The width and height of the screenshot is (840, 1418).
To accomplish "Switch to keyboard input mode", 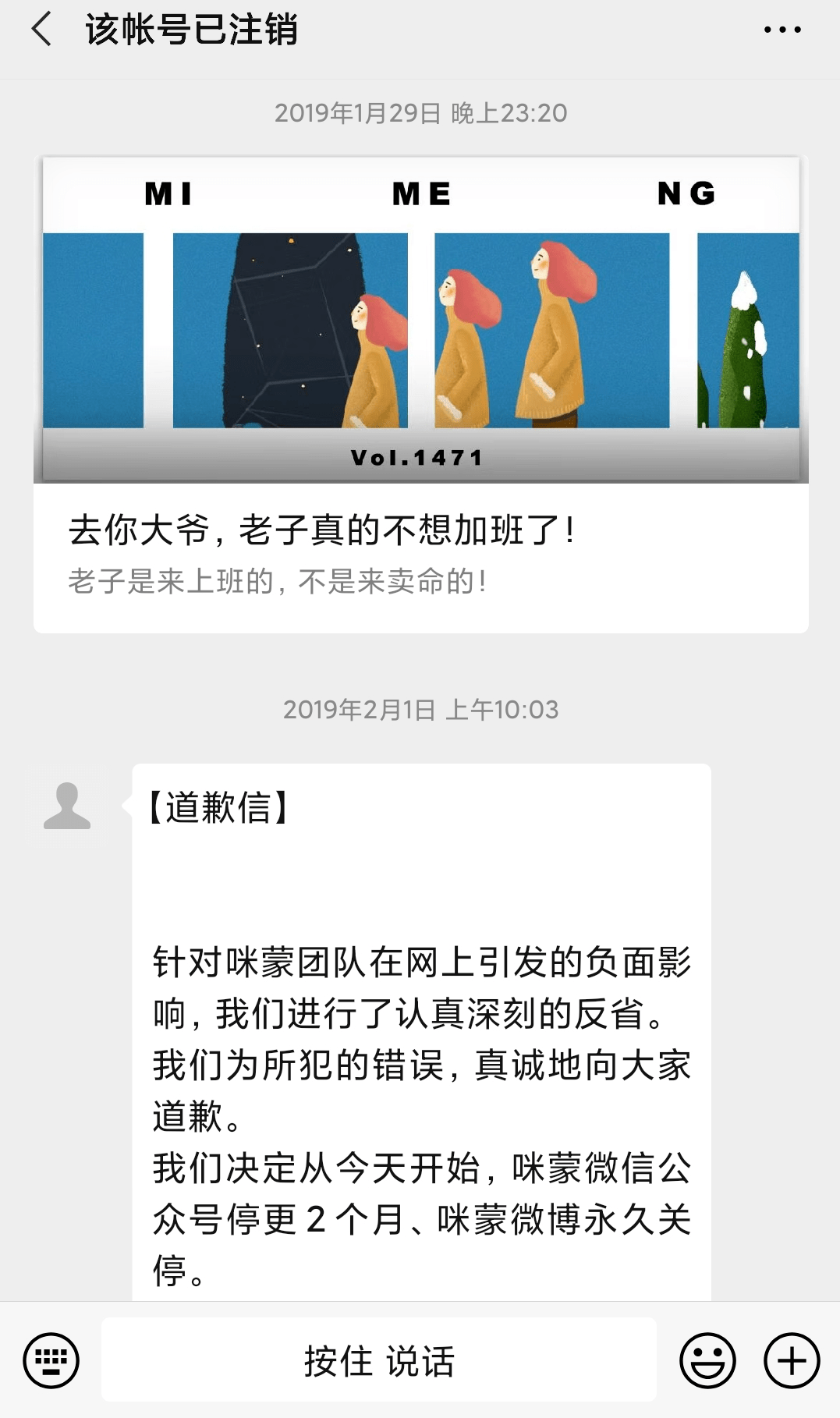I will pos(51,1361).
